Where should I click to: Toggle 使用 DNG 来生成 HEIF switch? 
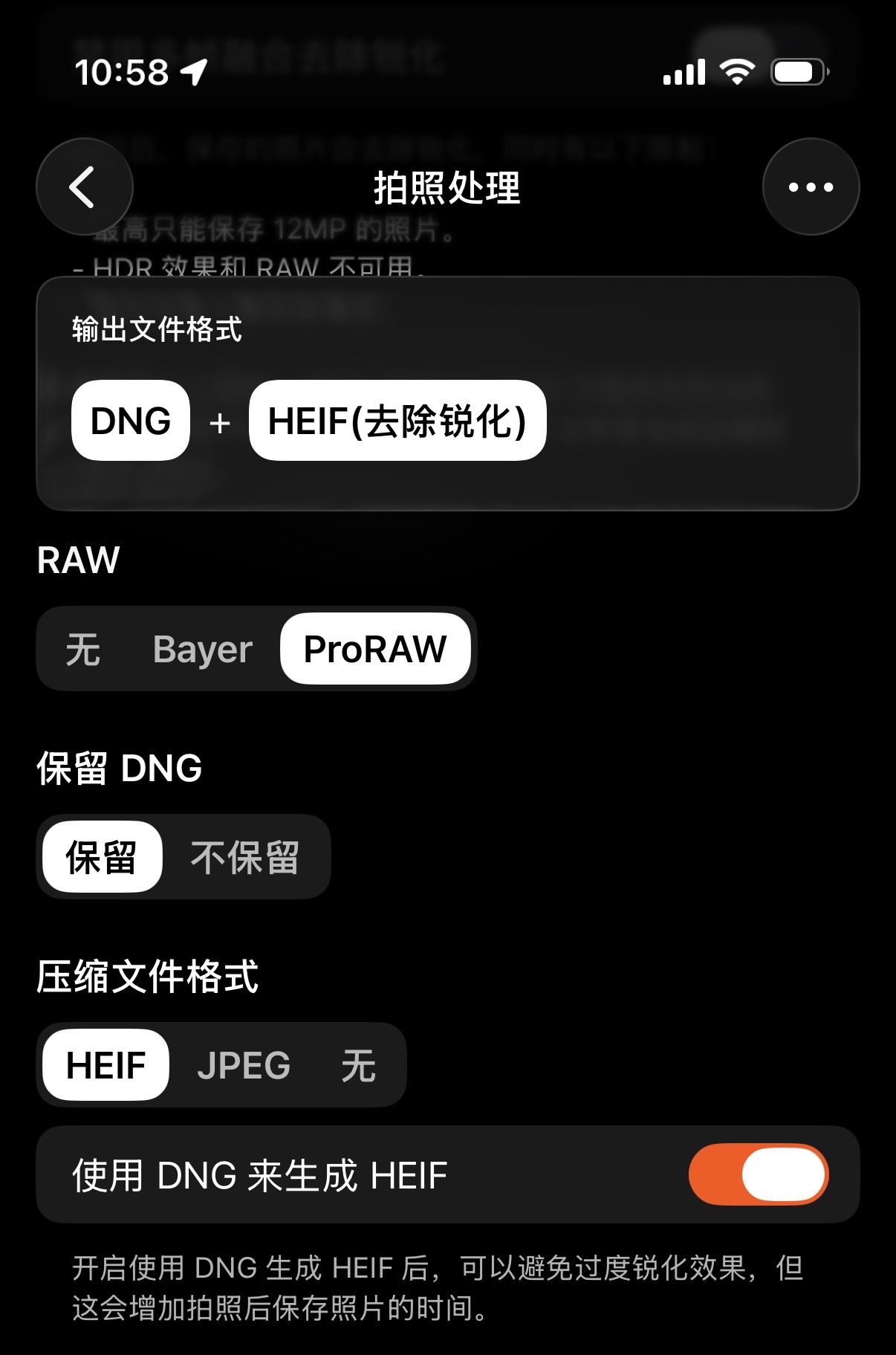tap(758, 1174)
